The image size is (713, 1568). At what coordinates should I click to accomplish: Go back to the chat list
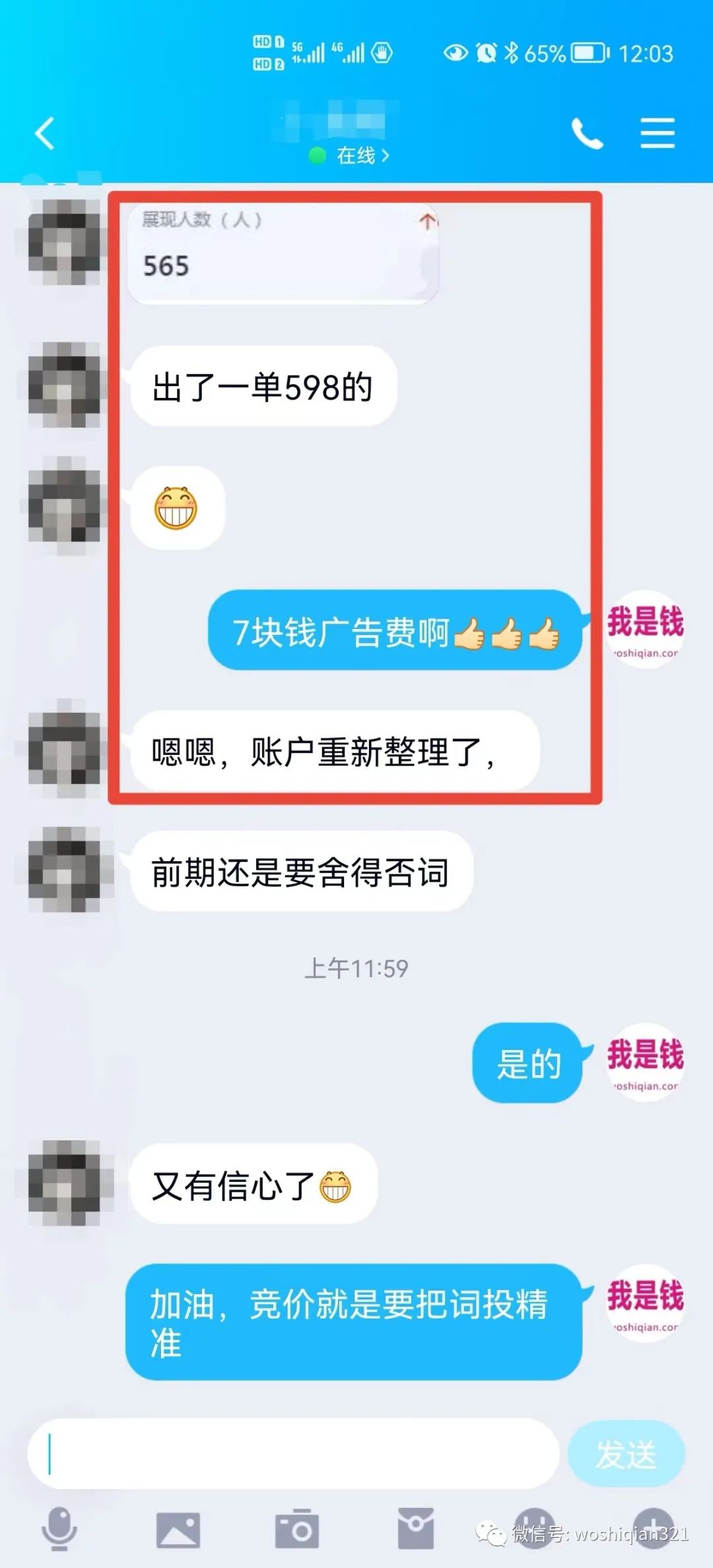(x=45, y=133)
